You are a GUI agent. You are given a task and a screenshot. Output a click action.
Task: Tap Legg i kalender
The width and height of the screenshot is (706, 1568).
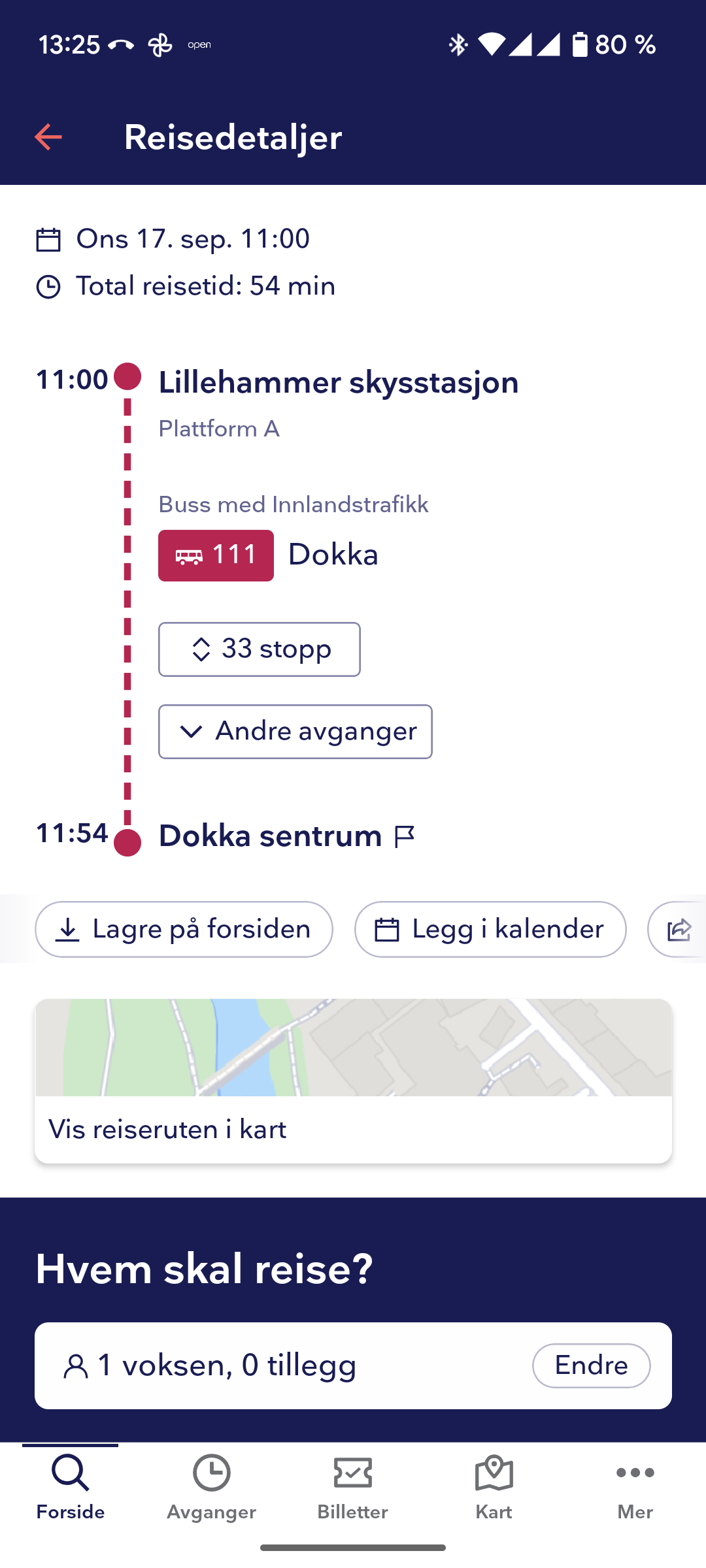pos(490,929)
